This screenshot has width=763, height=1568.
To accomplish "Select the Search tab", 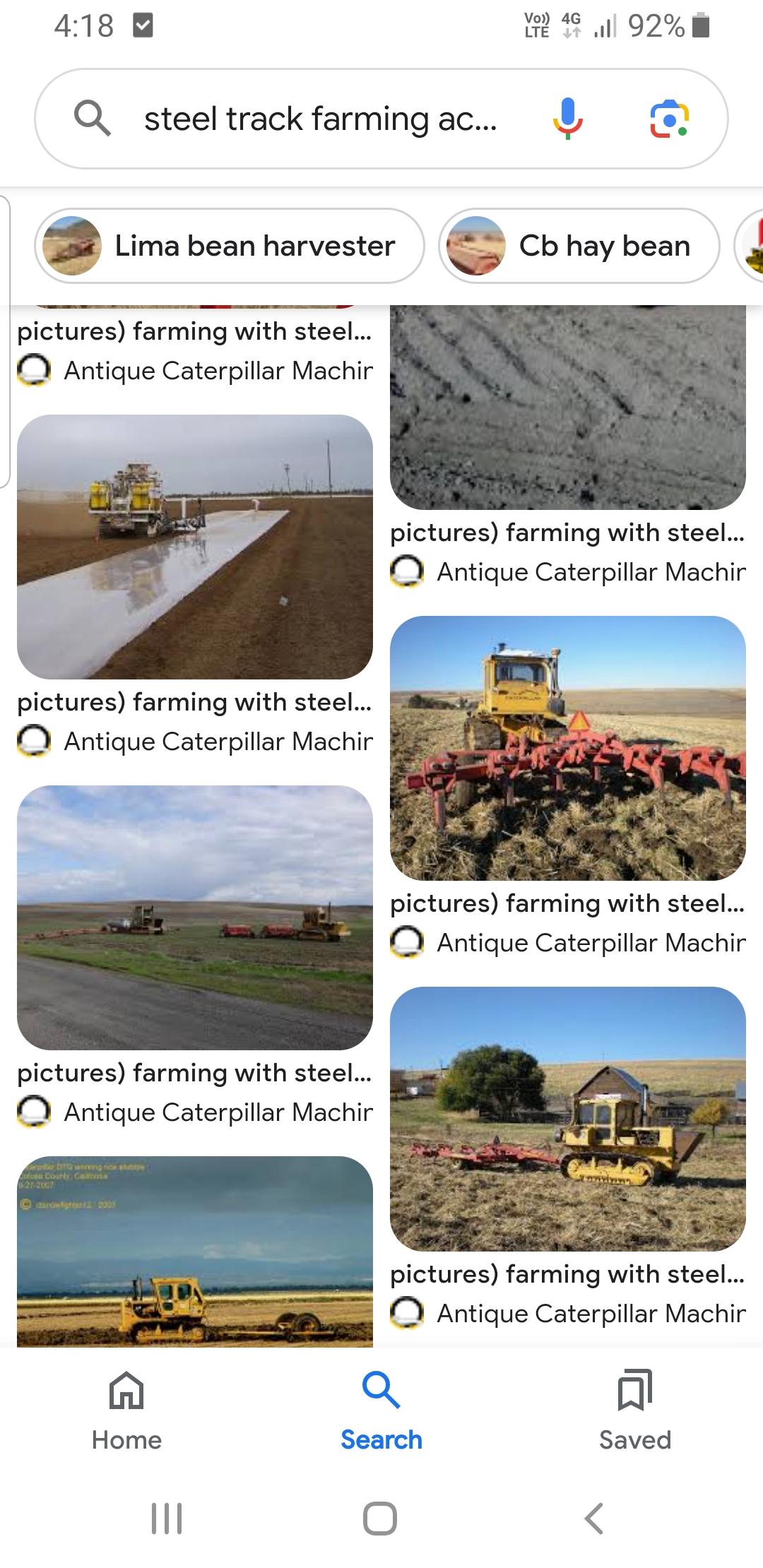I will pos(381,1410).
